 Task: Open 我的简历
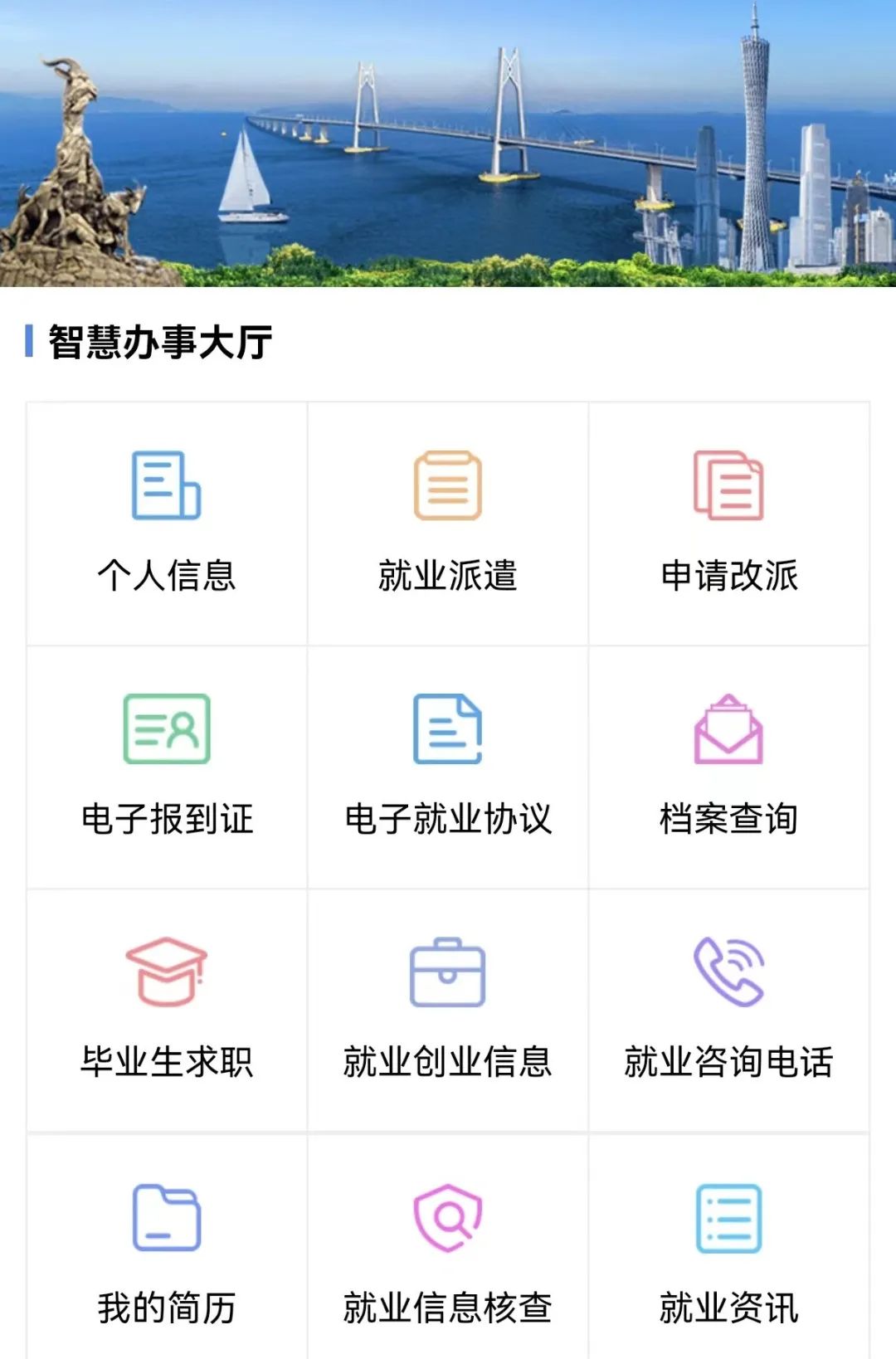[167, 1254]
